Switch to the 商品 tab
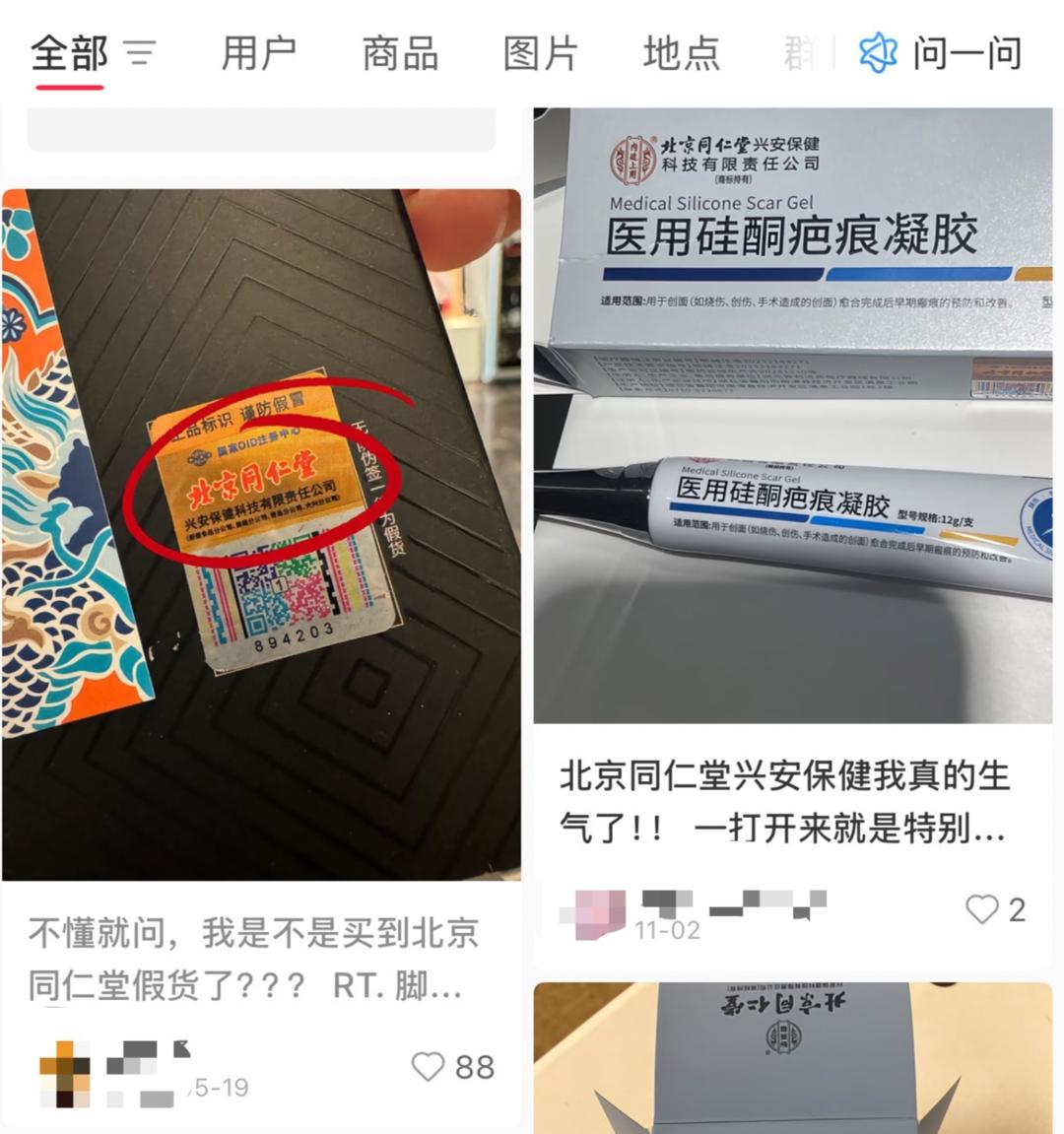 click(400, 53)
